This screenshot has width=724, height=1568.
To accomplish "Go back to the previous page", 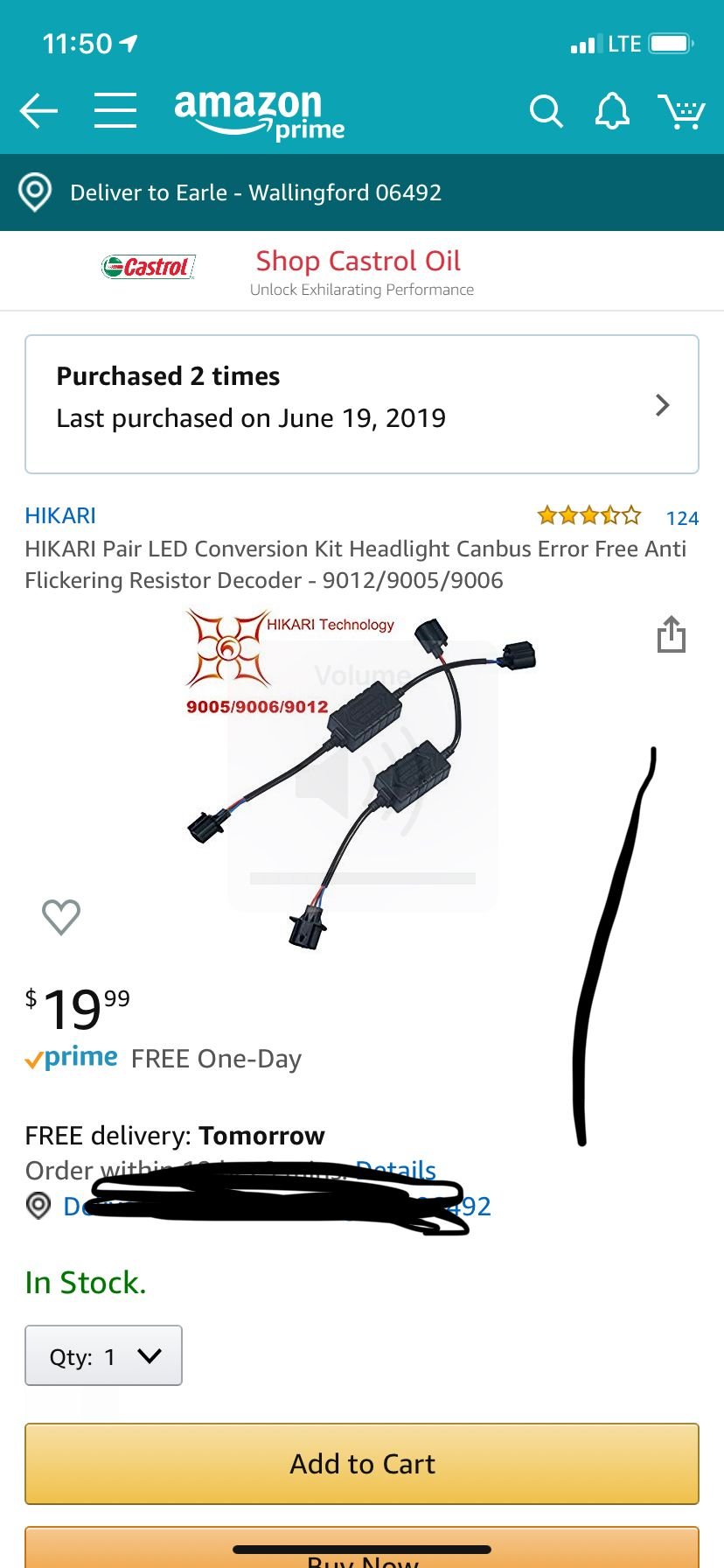I will (38, 111).
